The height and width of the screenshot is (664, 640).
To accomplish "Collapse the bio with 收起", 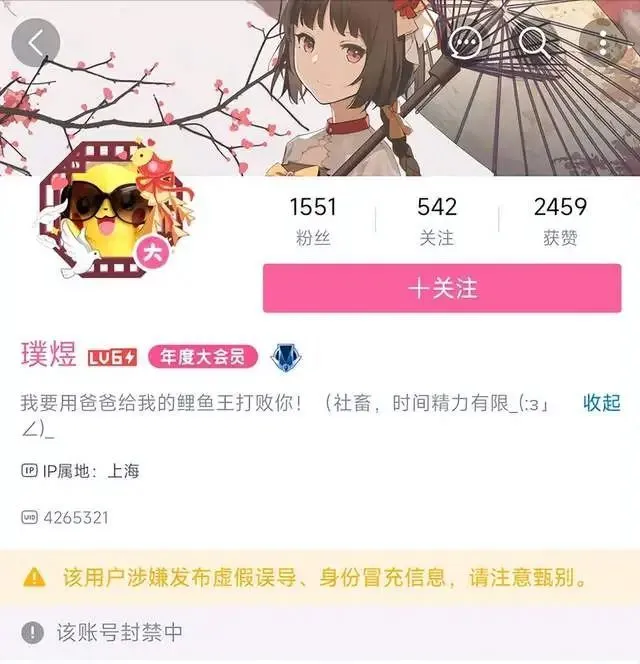I will [602, 403].
